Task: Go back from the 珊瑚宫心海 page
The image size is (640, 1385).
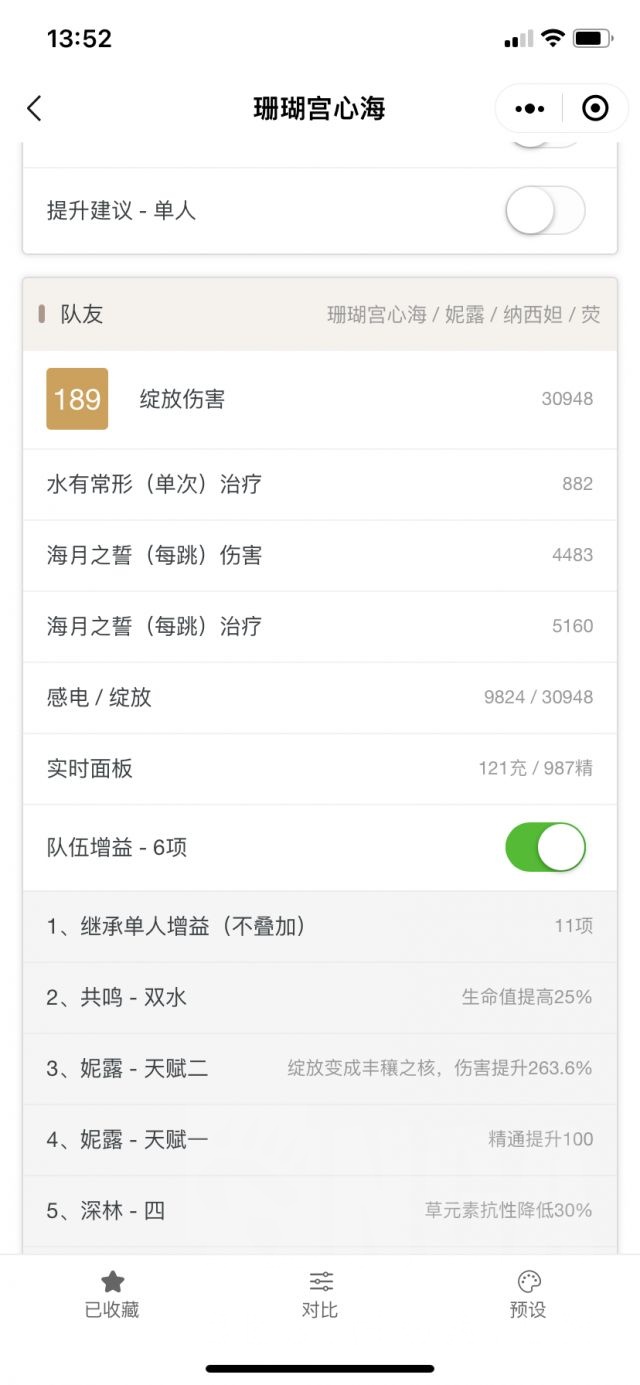Action: point(35,108)
